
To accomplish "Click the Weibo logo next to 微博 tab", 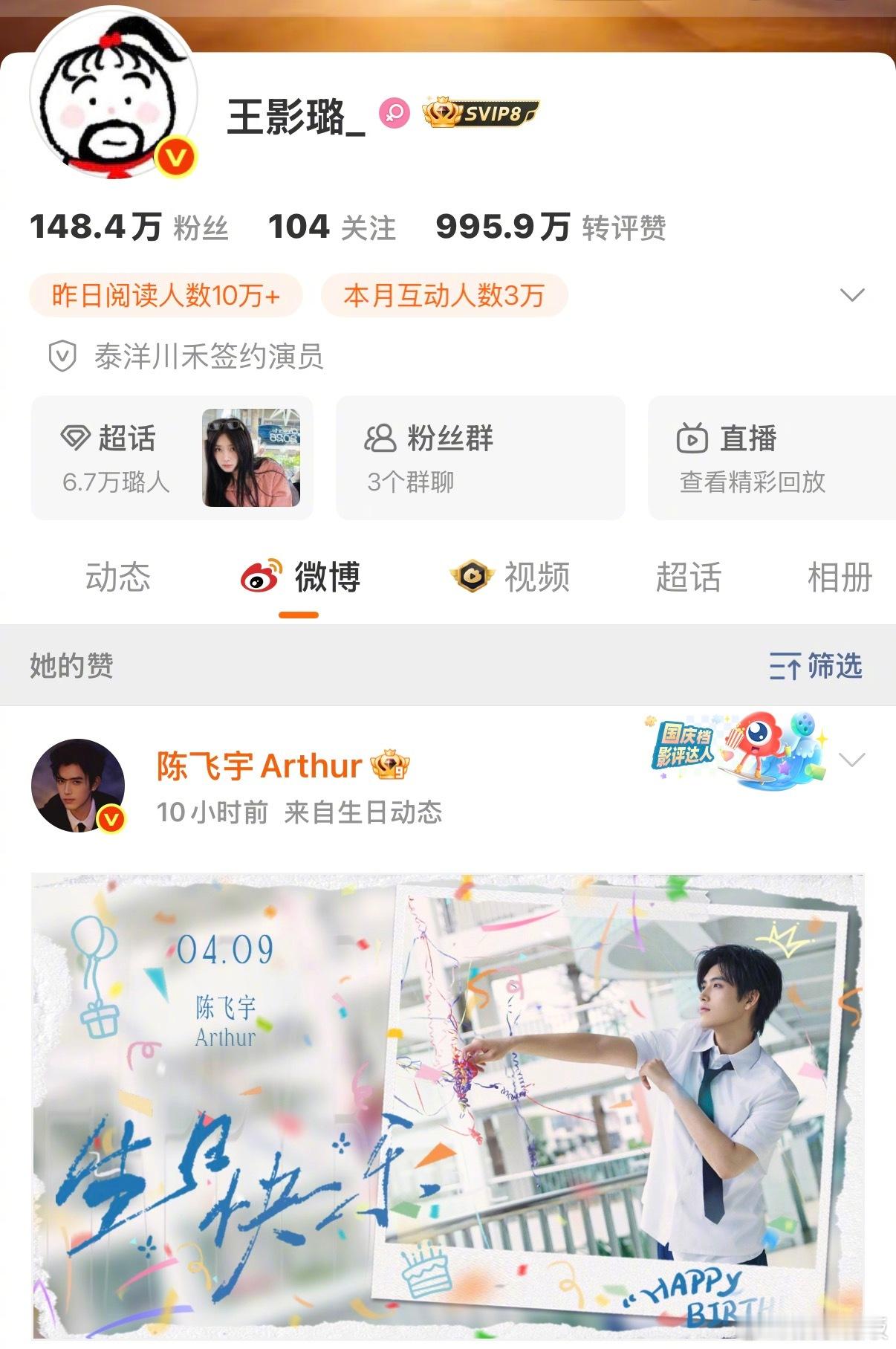I will (x=260, y=578).
